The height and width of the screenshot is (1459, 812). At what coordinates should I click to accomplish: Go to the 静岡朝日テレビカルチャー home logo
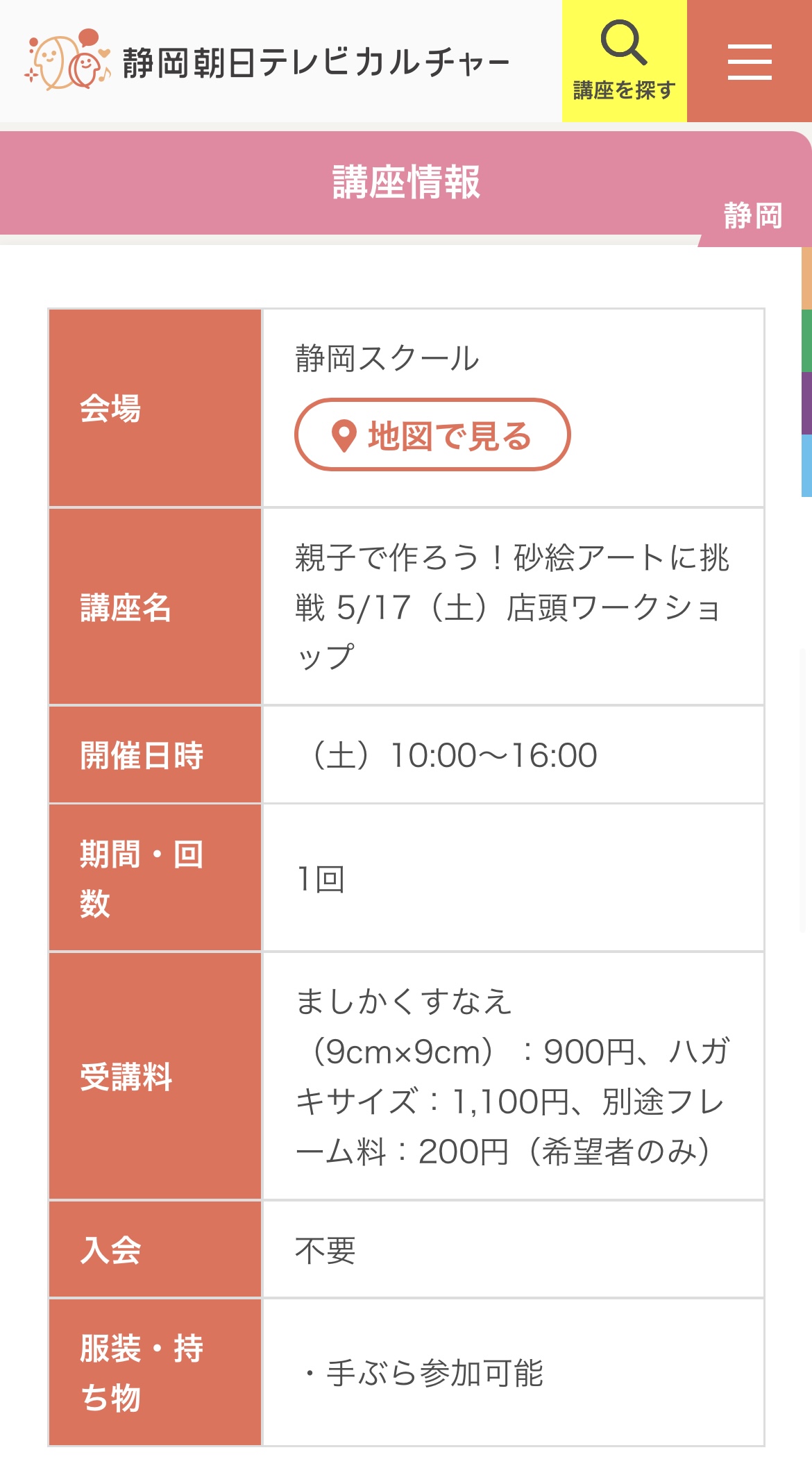point(267,61)
